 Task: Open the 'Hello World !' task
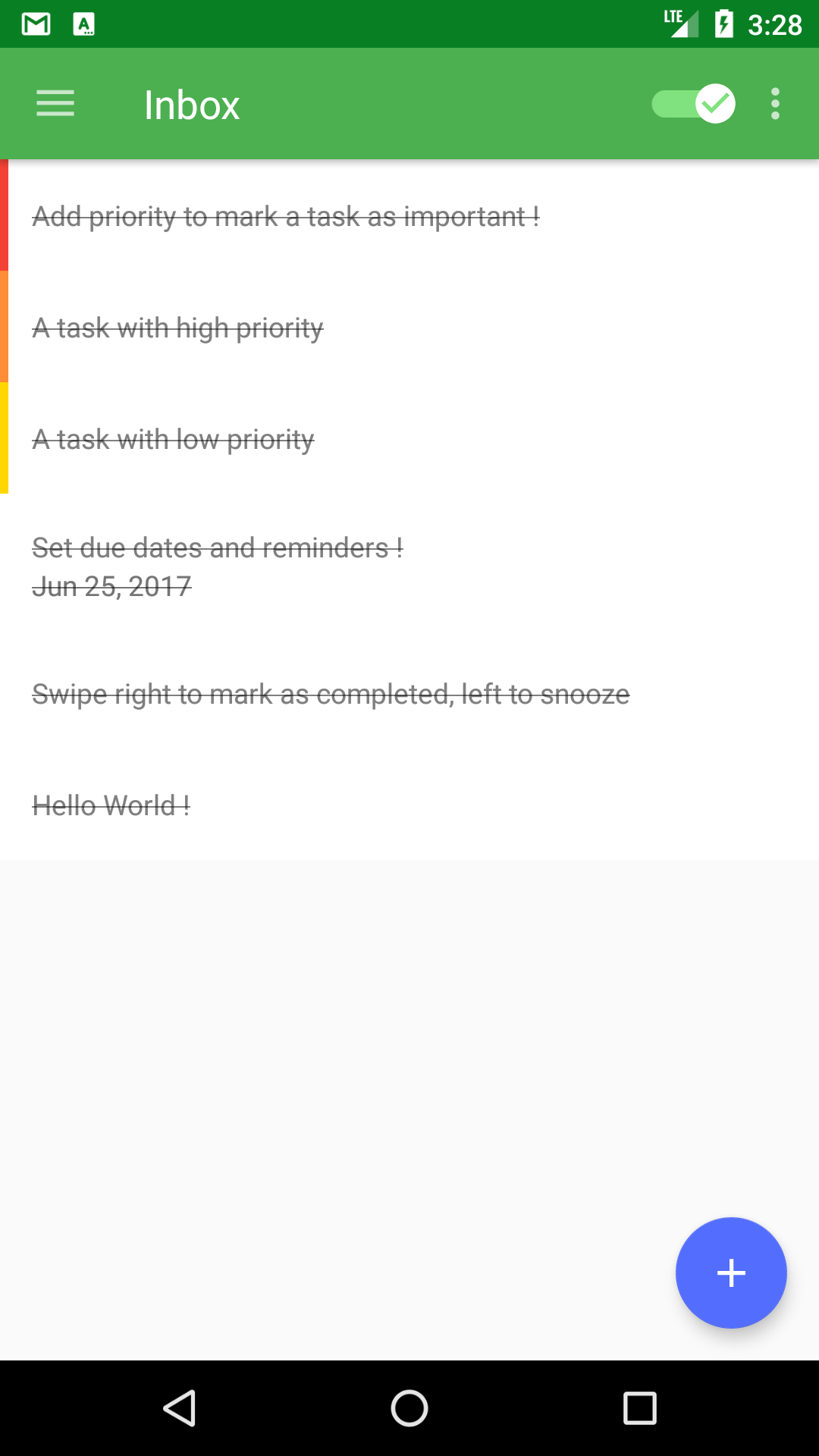pos(111,805)
